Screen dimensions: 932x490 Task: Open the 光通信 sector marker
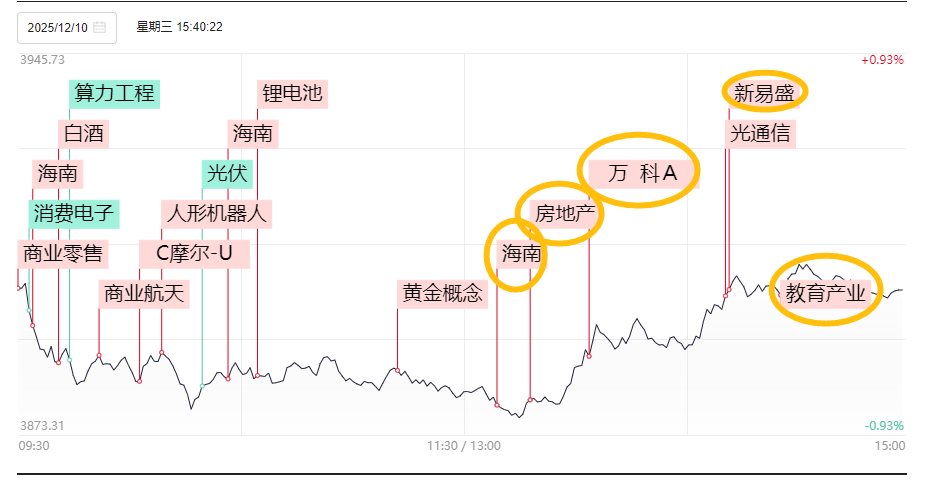click(762, 133)
